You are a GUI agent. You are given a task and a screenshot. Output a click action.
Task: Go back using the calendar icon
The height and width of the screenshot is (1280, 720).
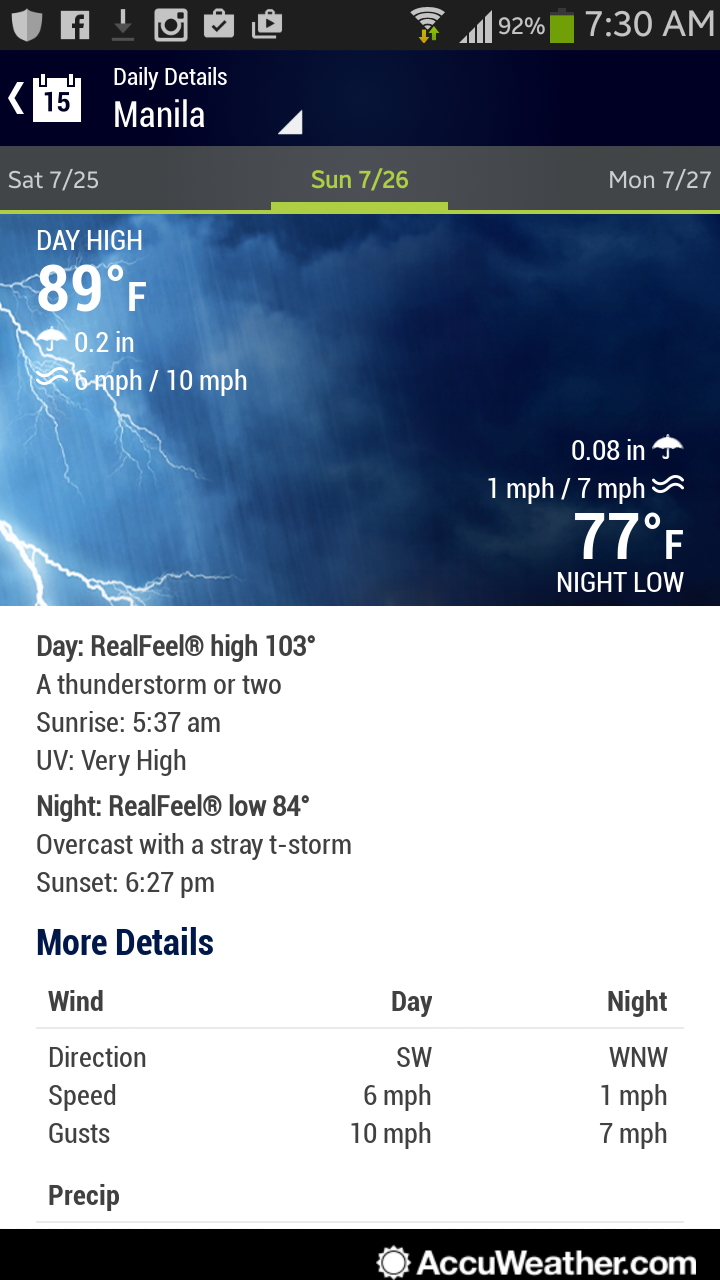(46, 98)
